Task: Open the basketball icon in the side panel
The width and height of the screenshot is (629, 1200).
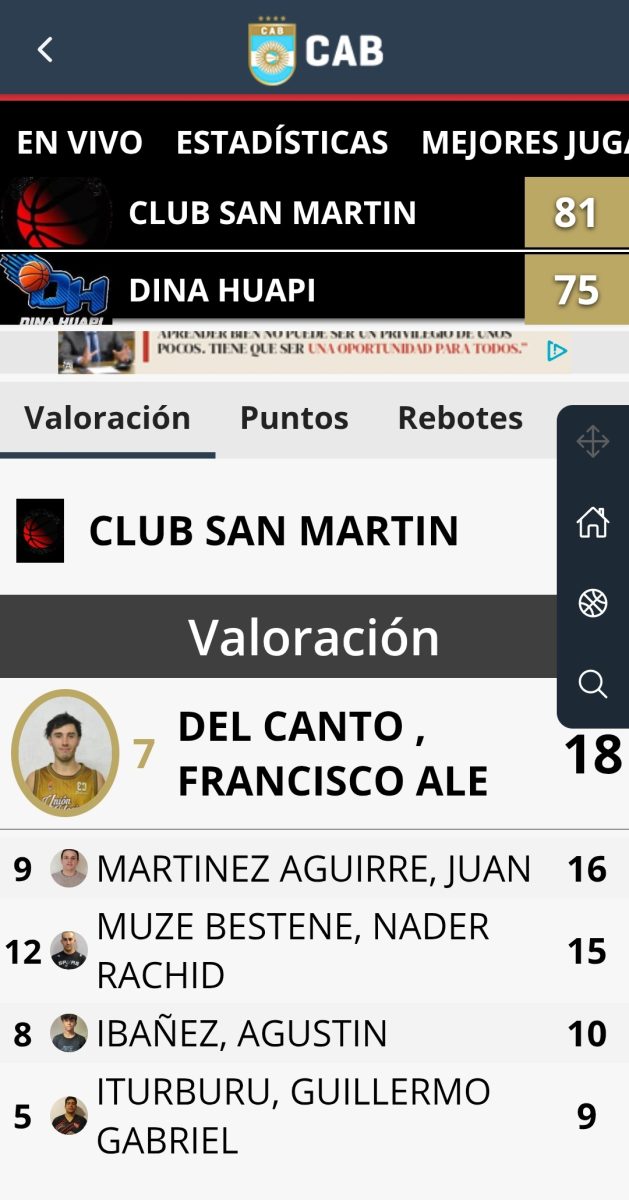Action: click(593, 603)
